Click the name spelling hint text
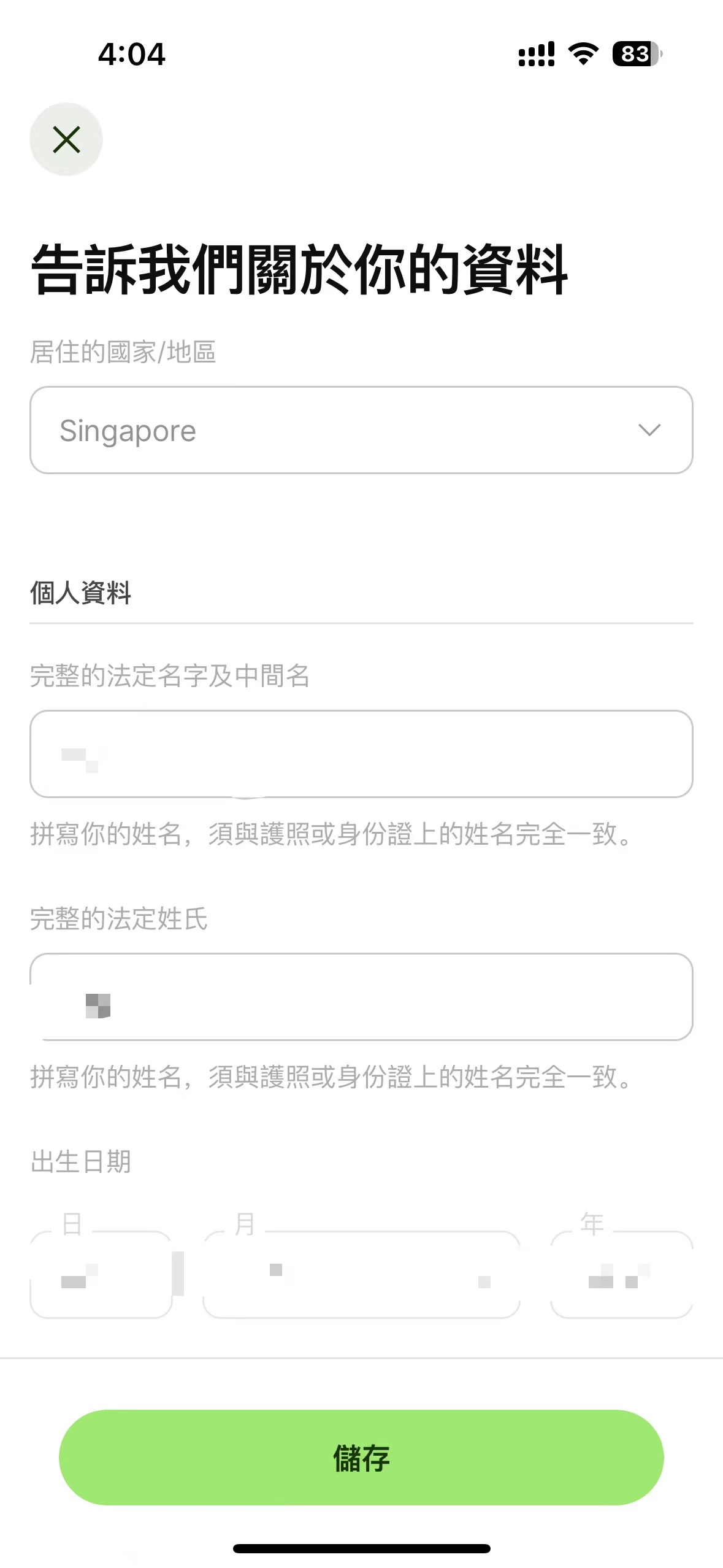Image resolution: width=723 pixels, height=1568 pixels. click(x=331, y=836)
